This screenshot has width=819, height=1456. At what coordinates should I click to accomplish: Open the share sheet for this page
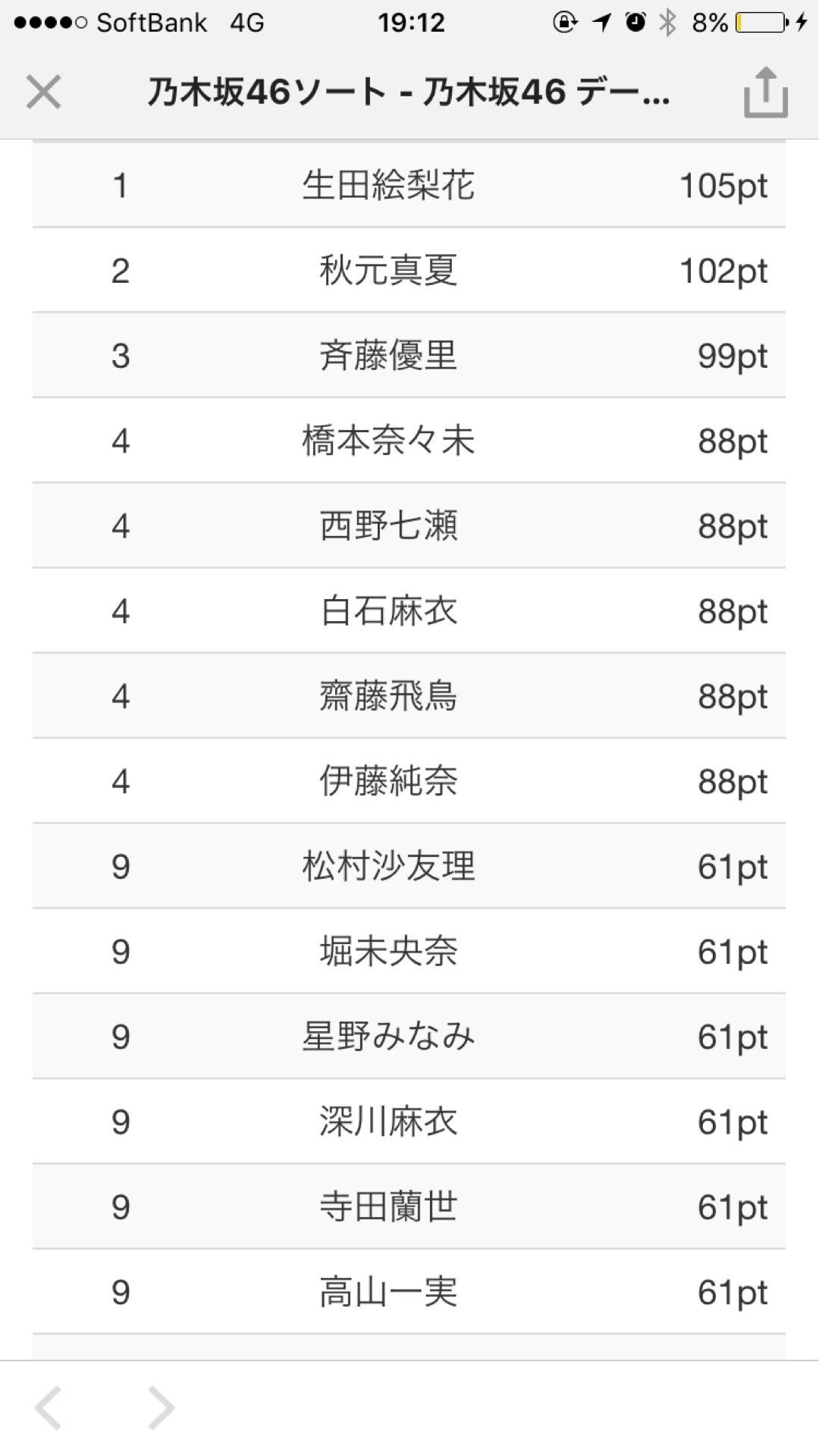point(765,93)
